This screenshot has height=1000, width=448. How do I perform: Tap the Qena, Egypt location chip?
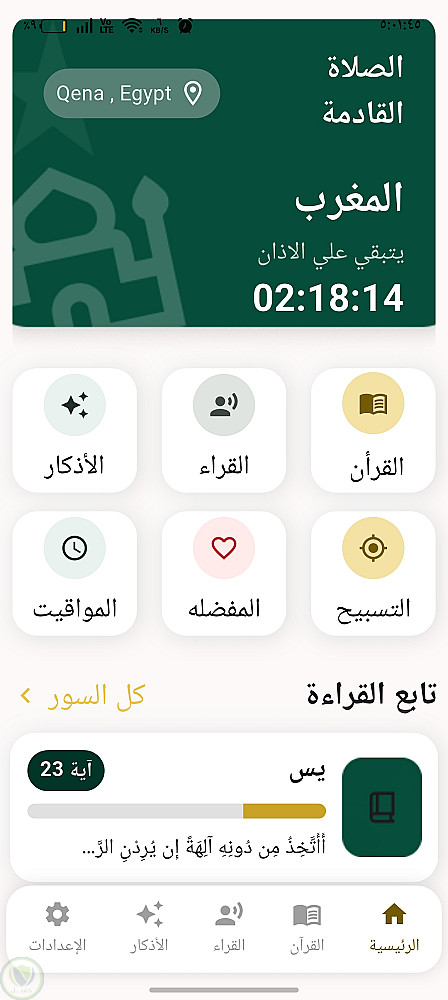pos(131,94)
